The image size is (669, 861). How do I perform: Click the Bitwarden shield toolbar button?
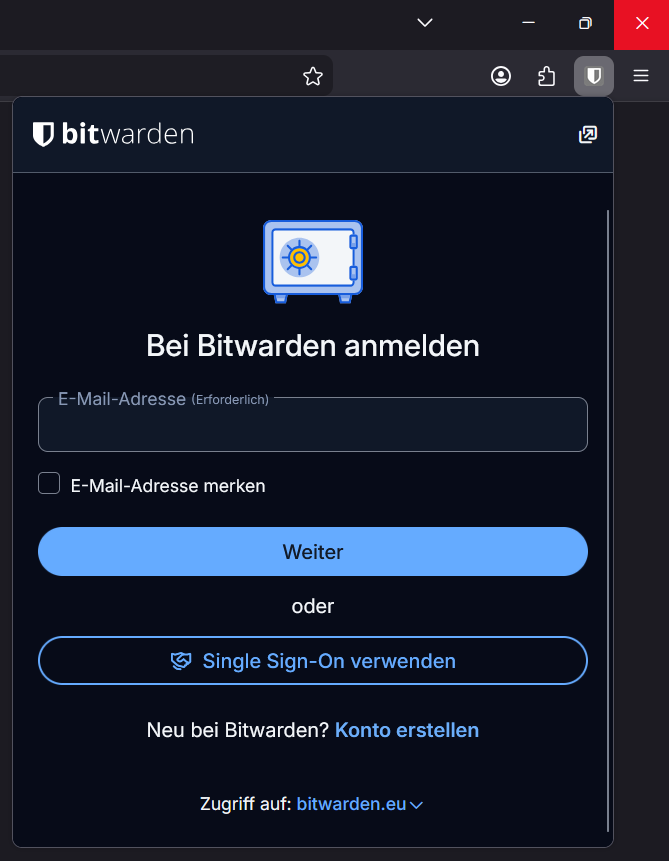pyautogui.click(x=594, y=76)
